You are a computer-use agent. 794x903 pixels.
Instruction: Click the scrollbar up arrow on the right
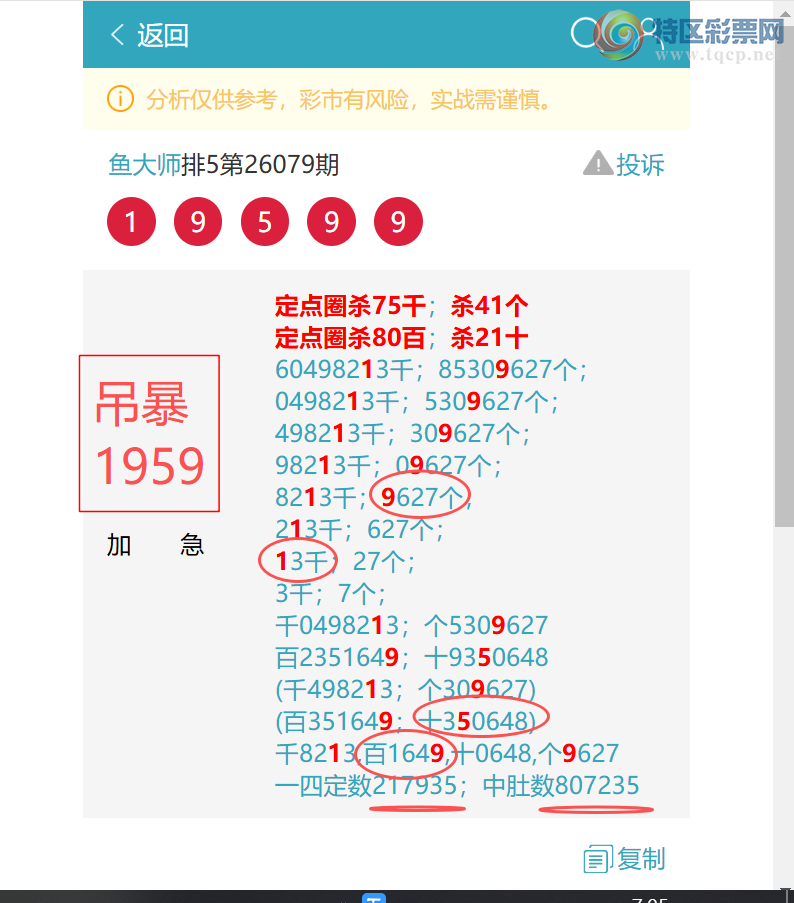(x=786, y=13)
